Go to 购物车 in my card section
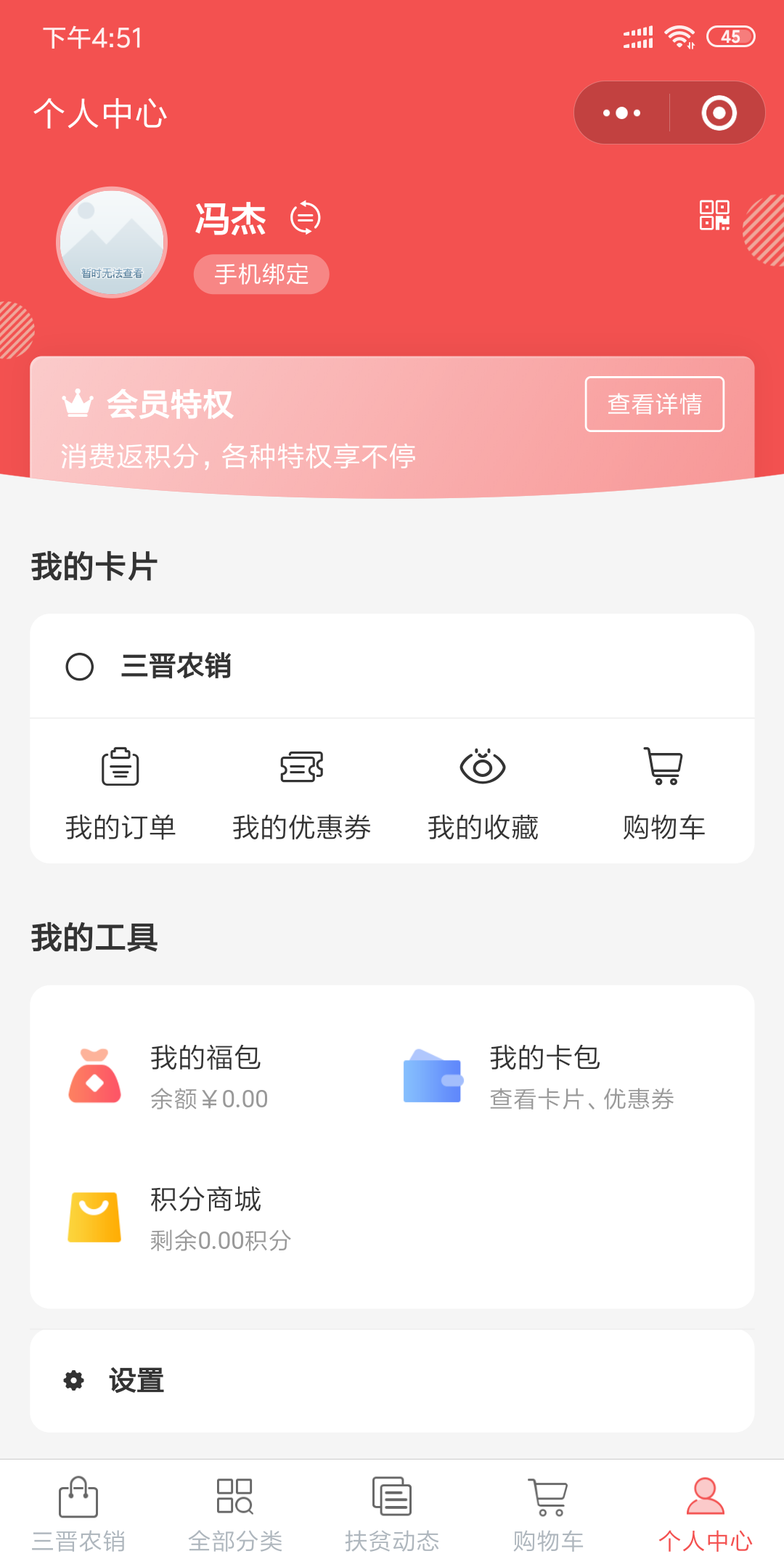 tap(663, 793)
